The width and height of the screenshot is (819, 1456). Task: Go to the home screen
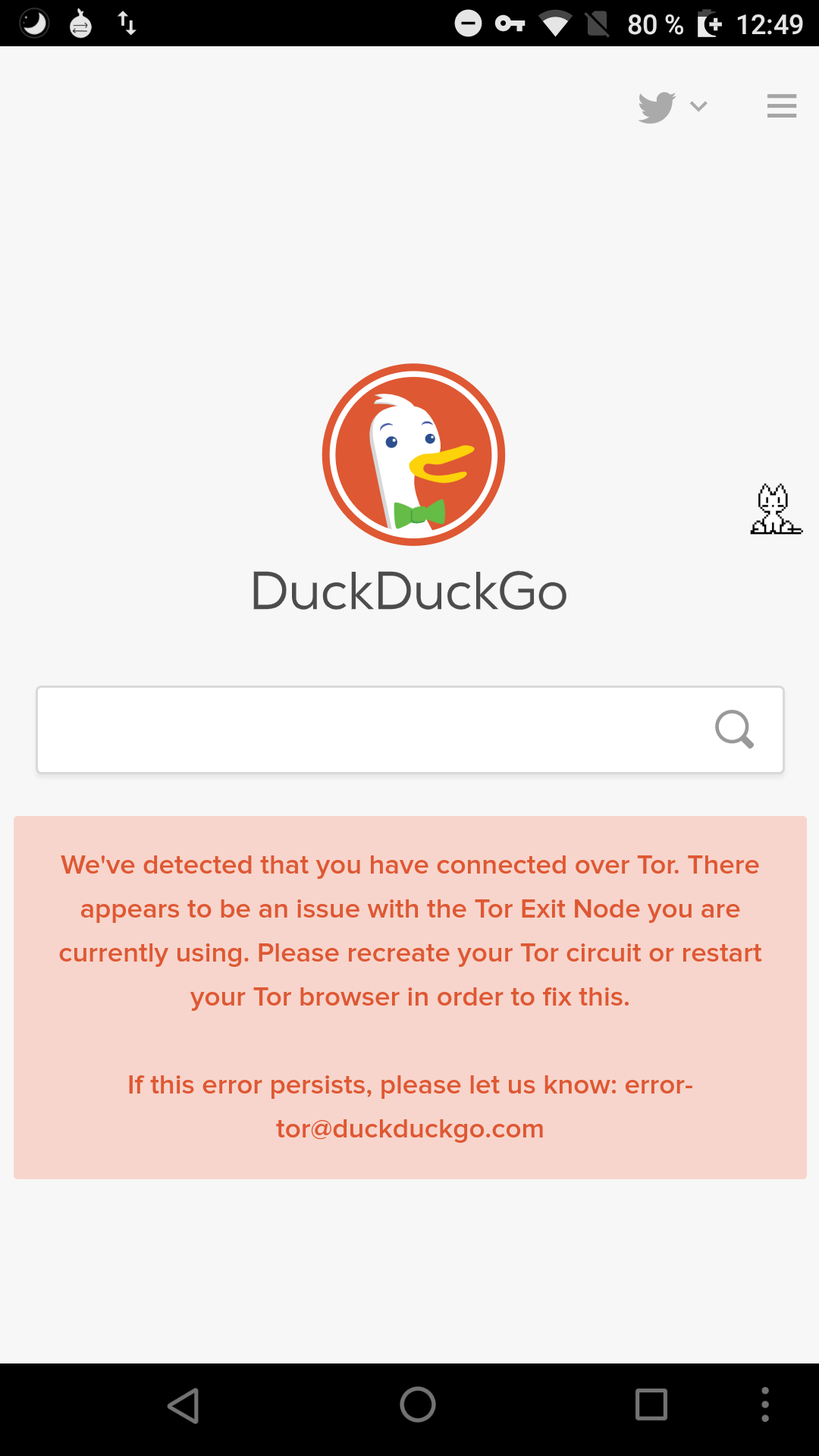click(x=418, y=1405)
